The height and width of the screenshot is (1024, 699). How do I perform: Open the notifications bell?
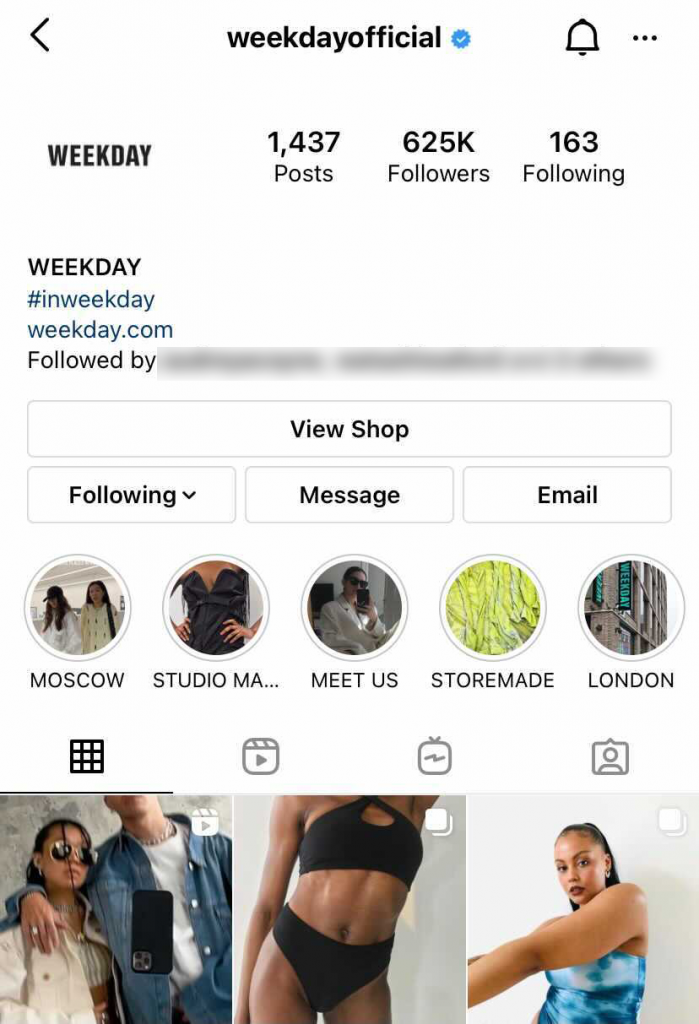pyautogui.click(x=582, y=38)
